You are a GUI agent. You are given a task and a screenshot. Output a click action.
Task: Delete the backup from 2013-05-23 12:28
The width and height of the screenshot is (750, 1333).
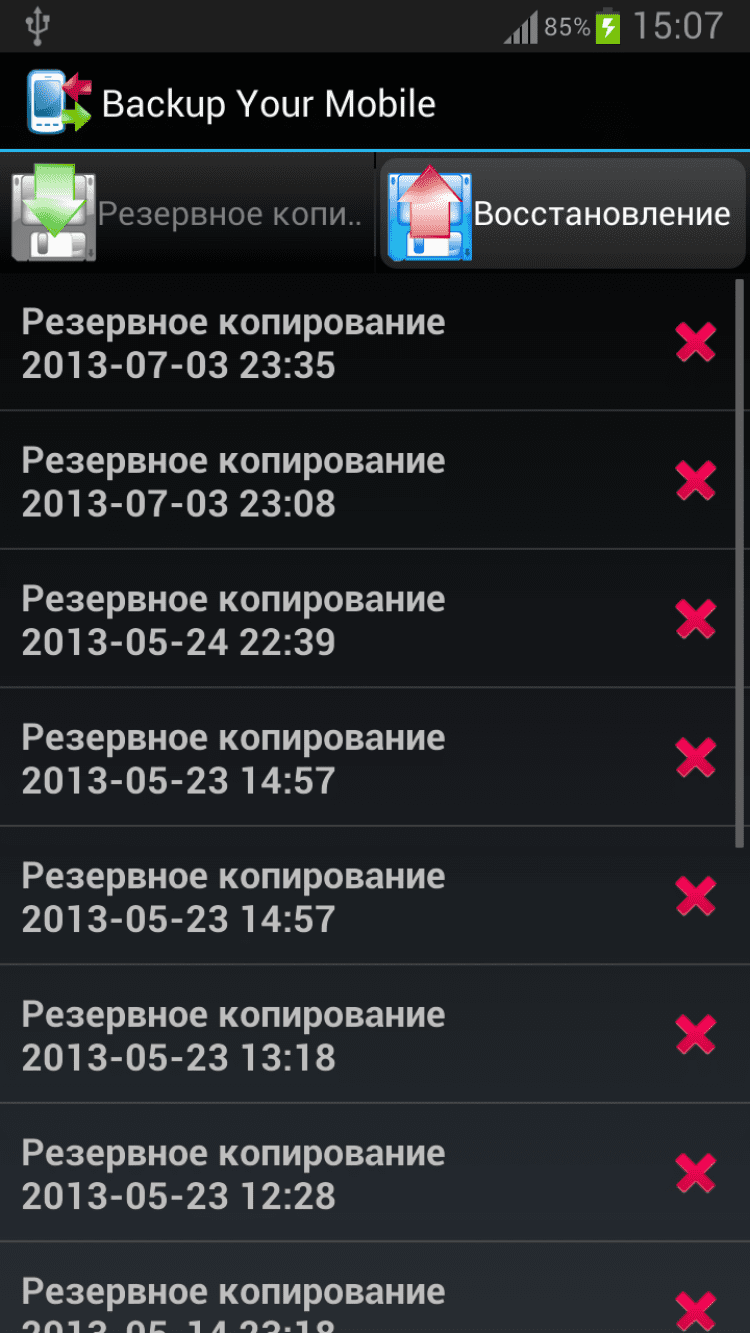pos(696,1173)
